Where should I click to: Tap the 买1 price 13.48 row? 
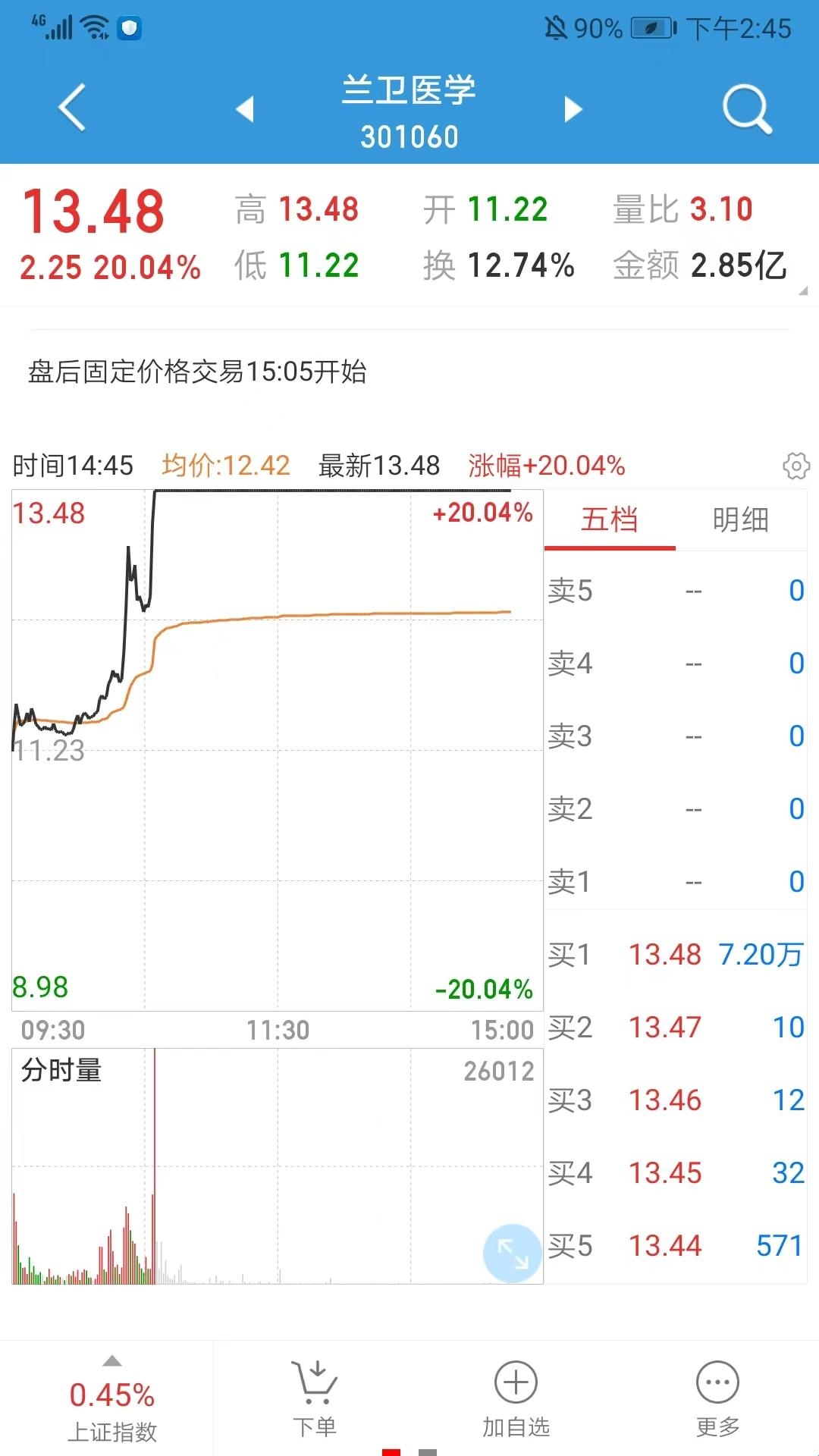coord(675,955)
